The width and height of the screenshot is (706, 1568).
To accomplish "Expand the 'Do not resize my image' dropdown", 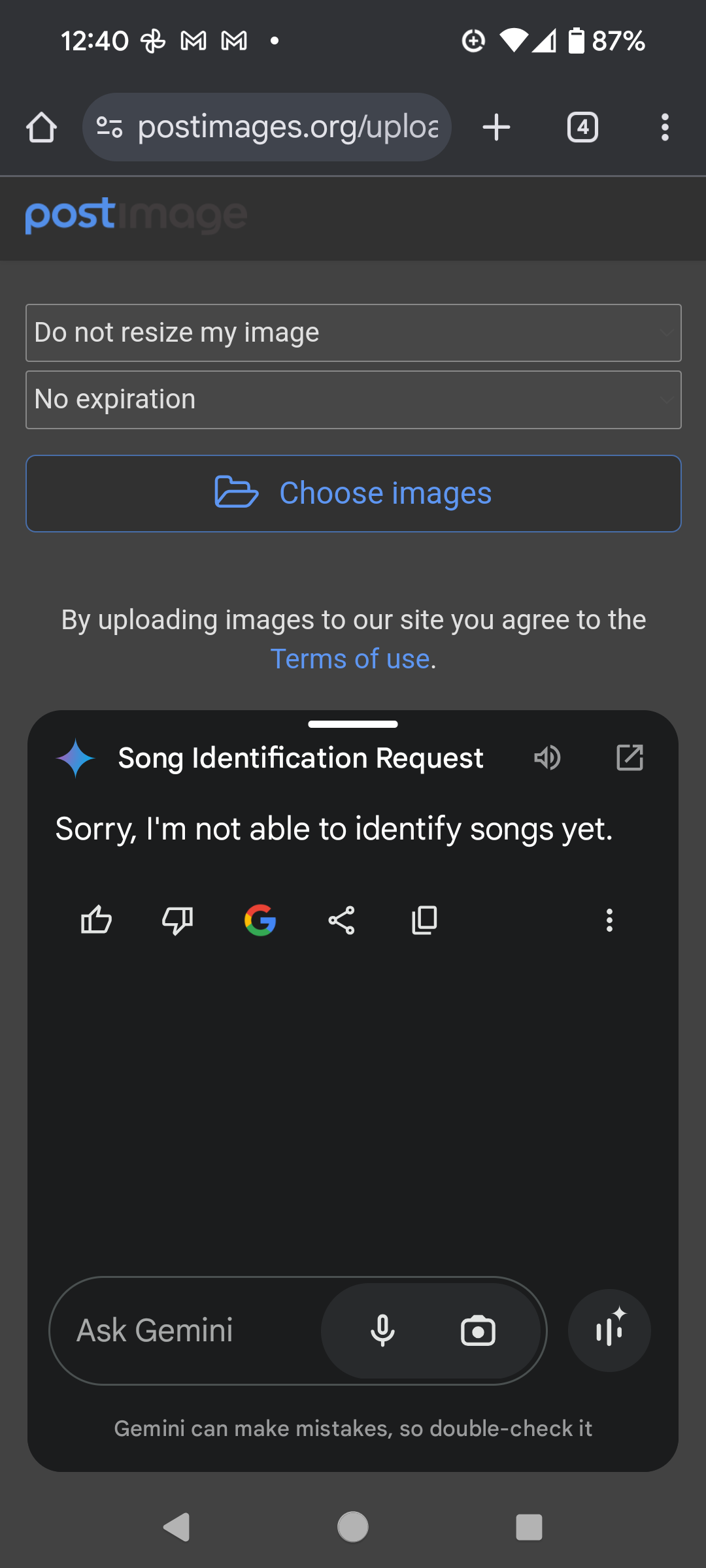I will tap(353, 333).
